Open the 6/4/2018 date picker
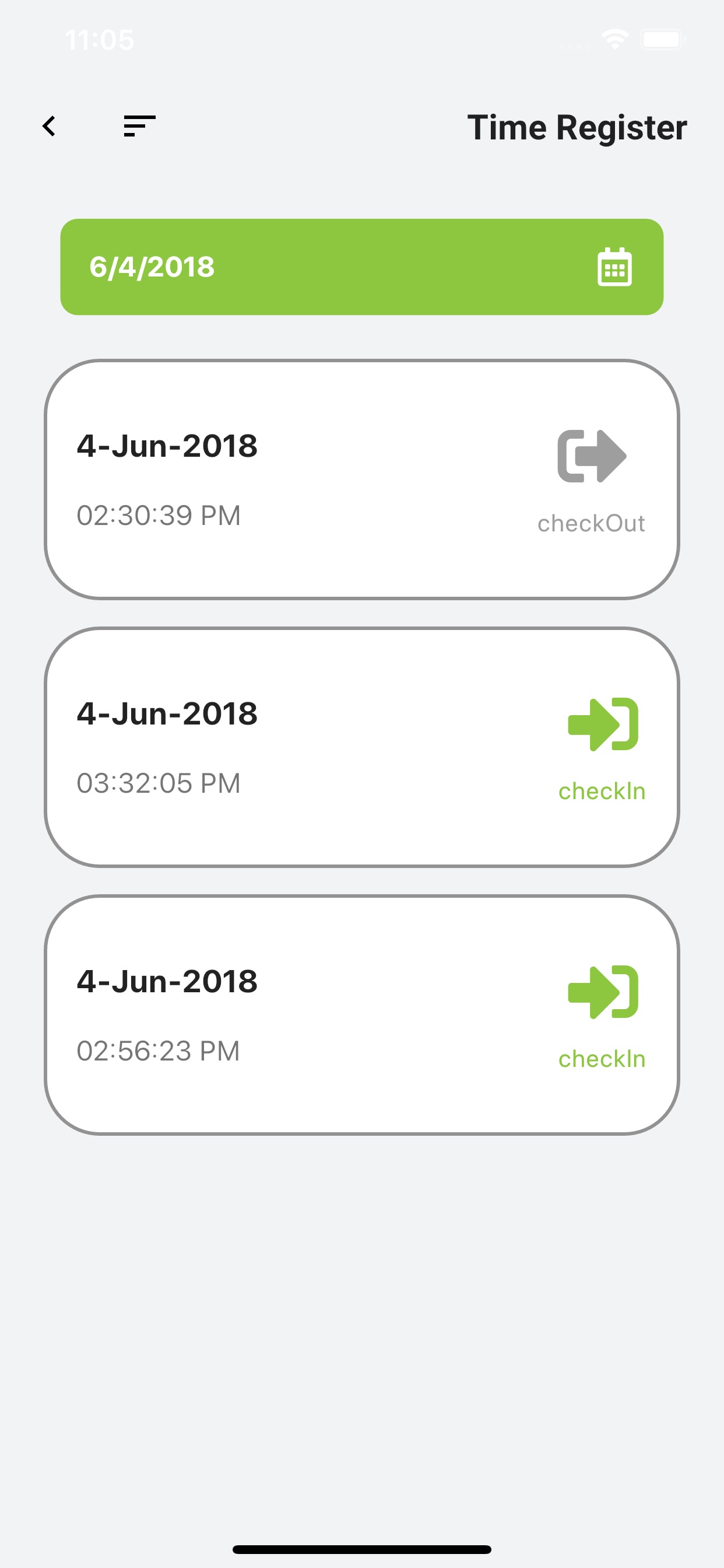Image resolution: width=724 pixels, height=1568 pixels. pyautogui.click(x=361, y=267)
